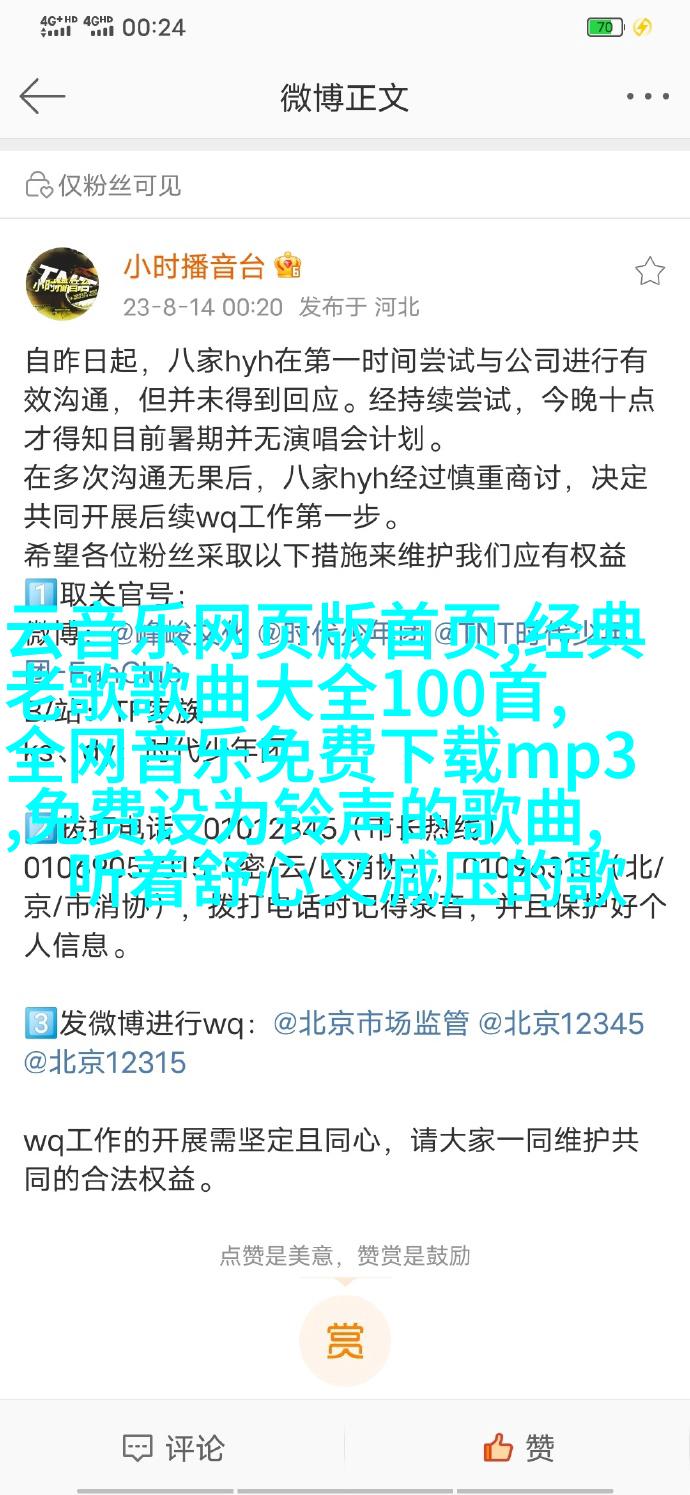690x1495 pixels.
Task: Reward the author with the 赏 button
Action: (344, 1340)
